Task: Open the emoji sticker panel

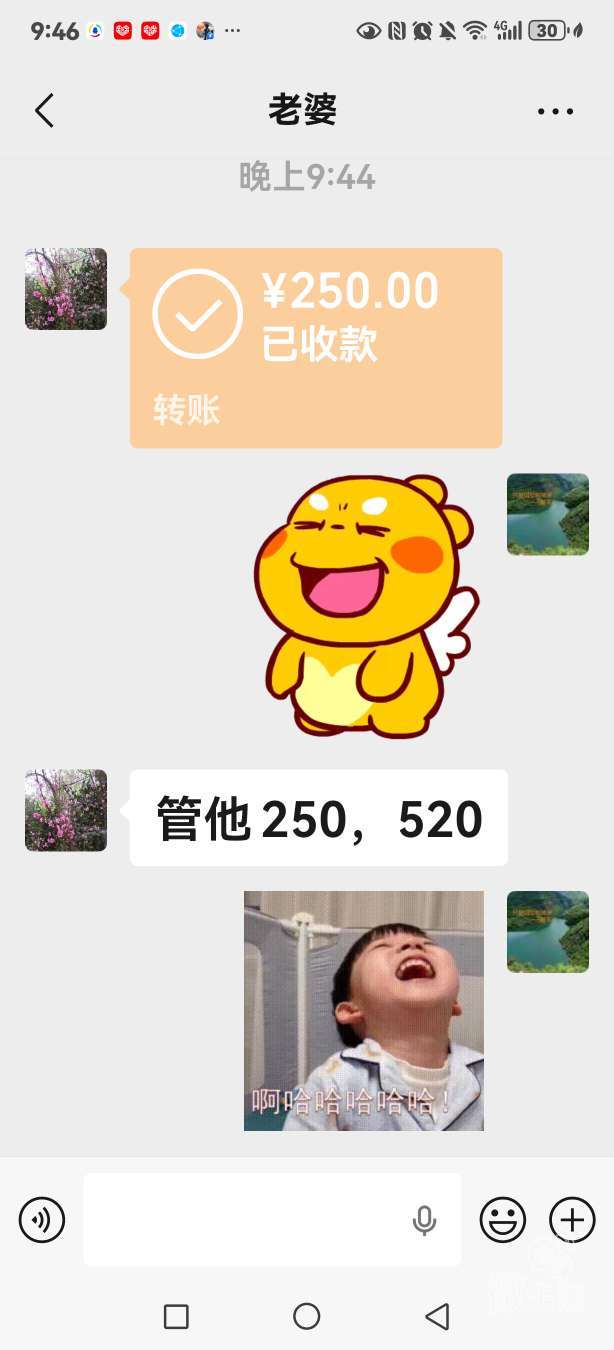Action: tap(503, 1220)
